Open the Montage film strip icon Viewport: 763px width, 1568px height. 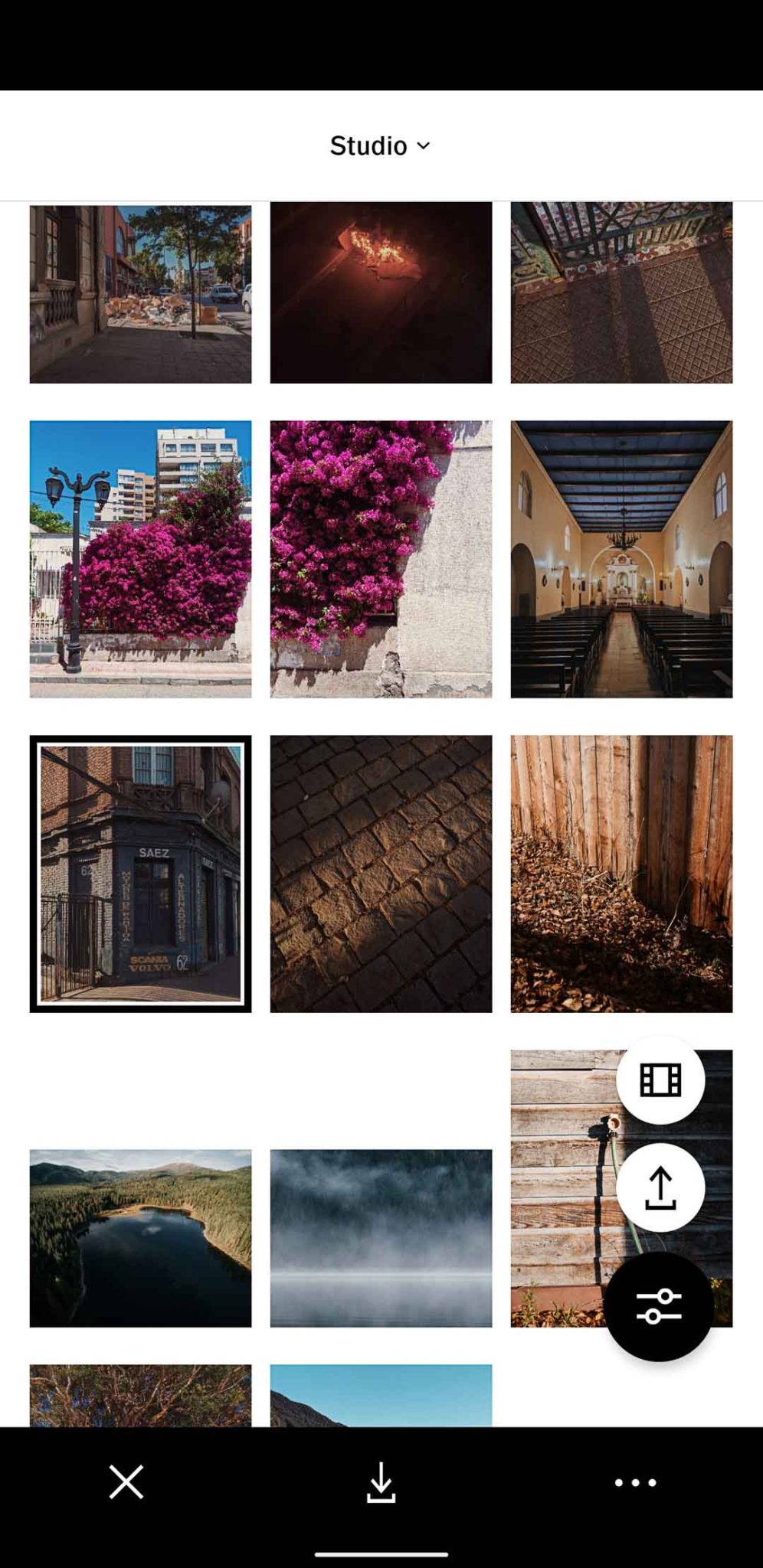(662, 1078)
